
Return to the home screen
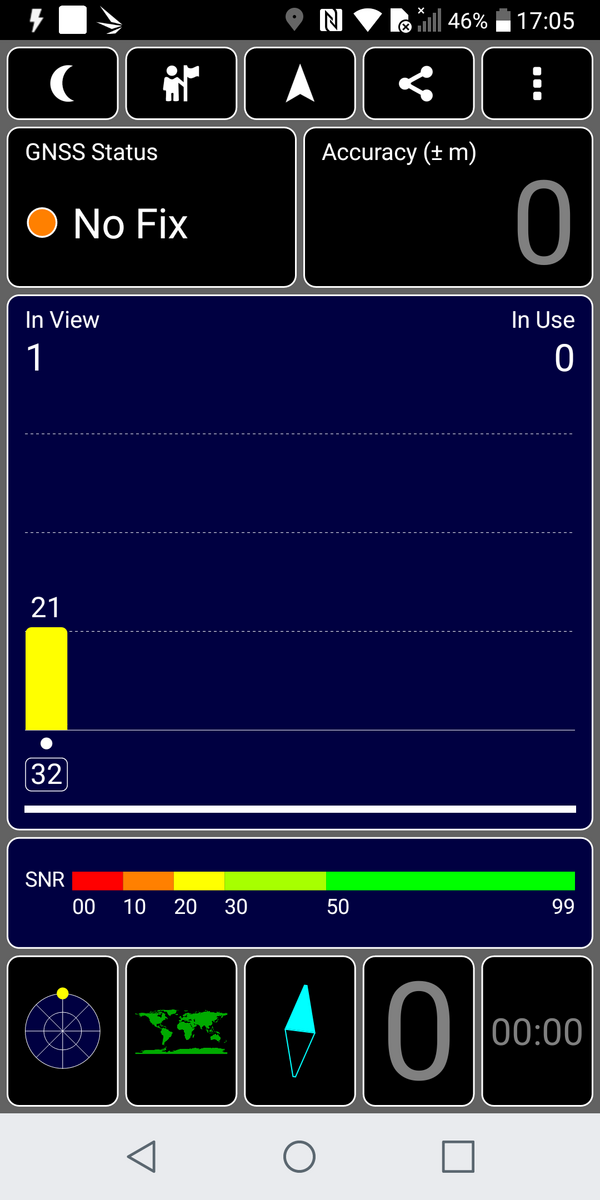[x=300, y=1157]
